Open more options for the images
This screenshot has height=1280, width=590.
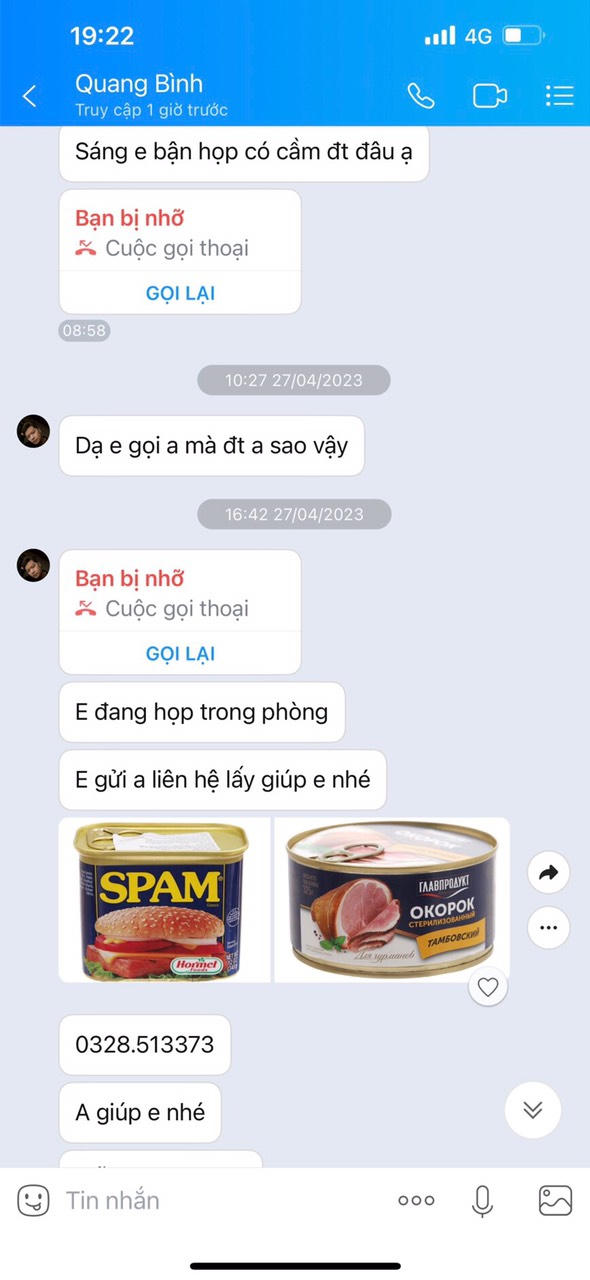[547, 927]
